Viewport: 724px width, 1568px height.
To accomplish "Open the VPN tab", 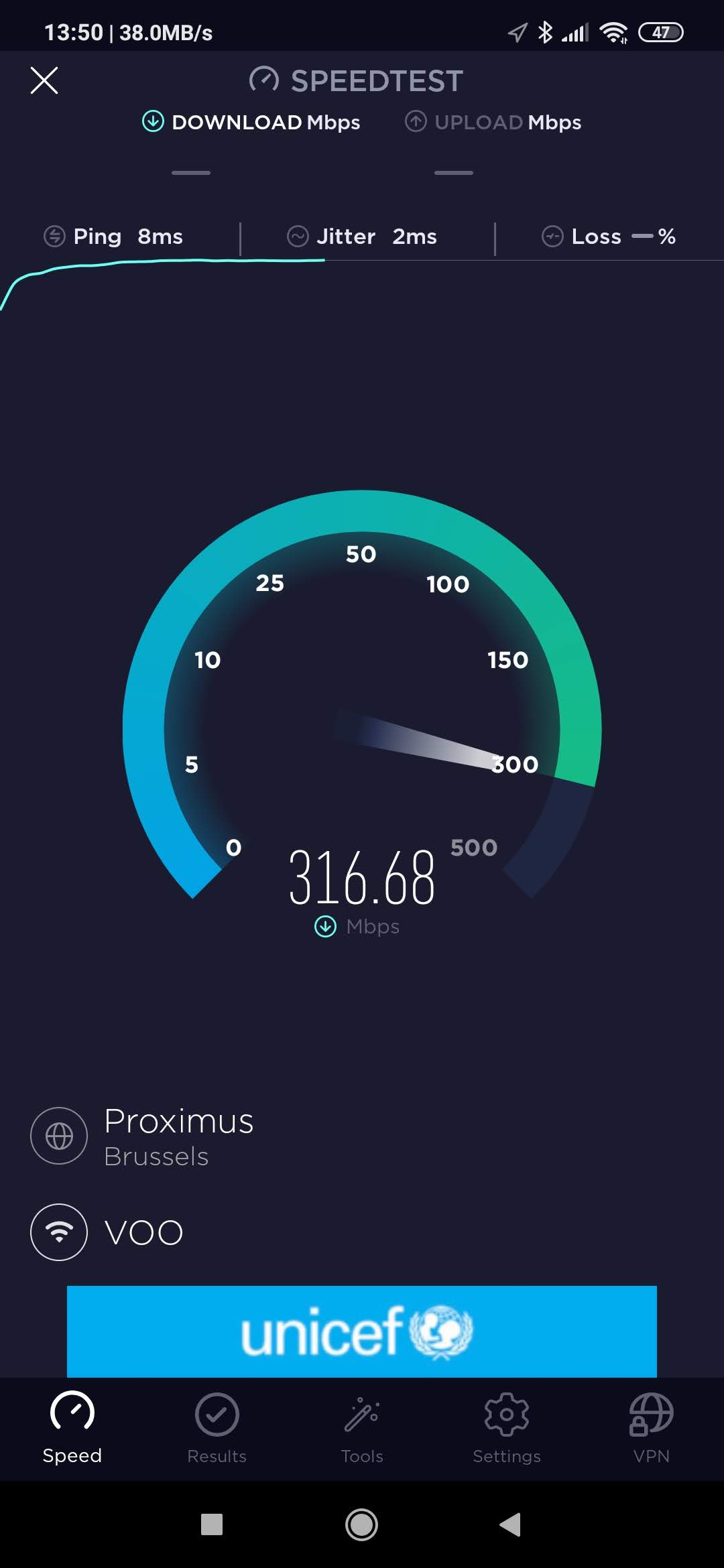I will click(x=651, y=1427).
